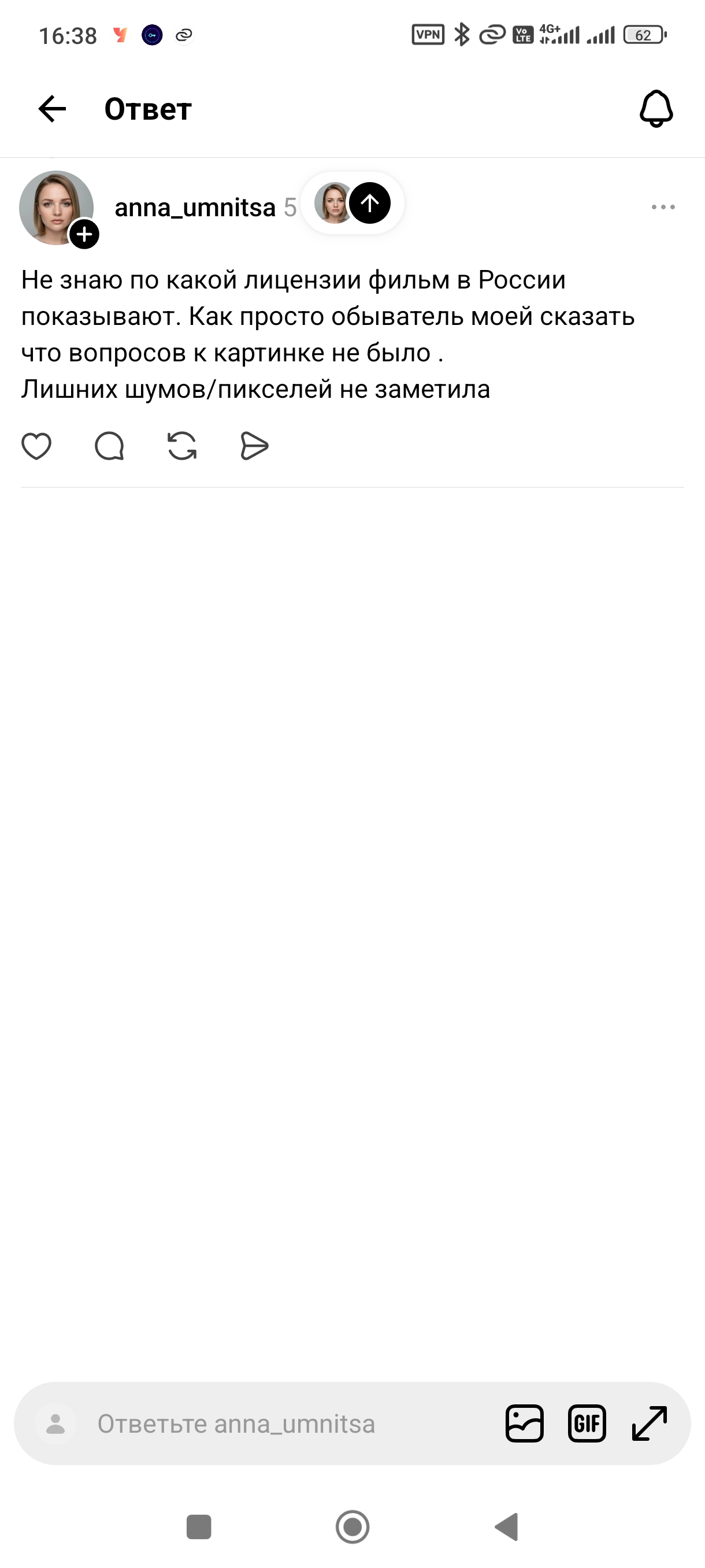This screenshot has height=1568, width=705.
Task: Comment on anna_umnitsa's reply
Action: (x=109, y=446)
